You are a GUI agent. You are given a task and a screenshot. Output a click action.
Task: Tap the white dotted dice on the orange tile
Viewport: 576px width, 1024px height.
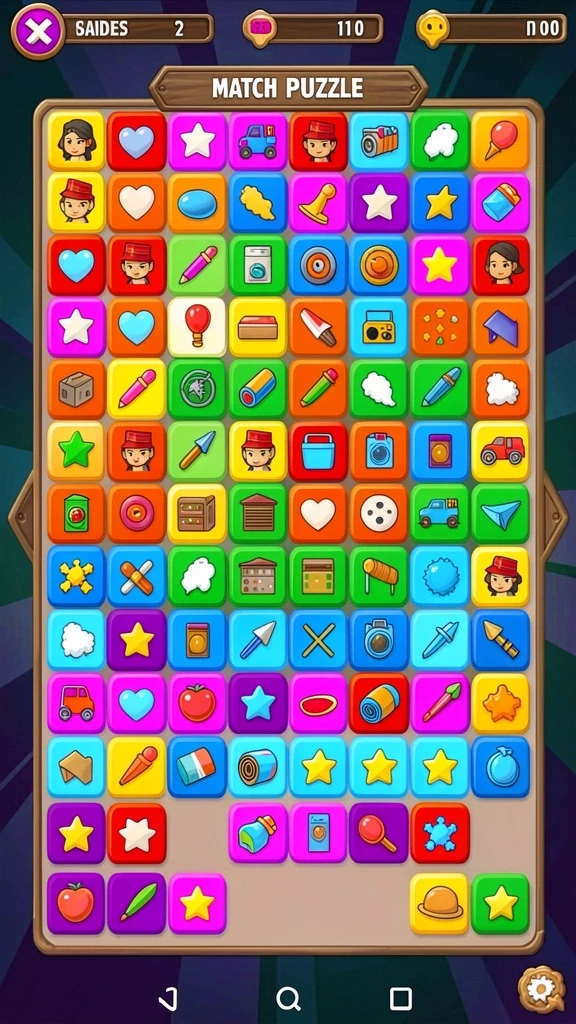coord(379,513)
